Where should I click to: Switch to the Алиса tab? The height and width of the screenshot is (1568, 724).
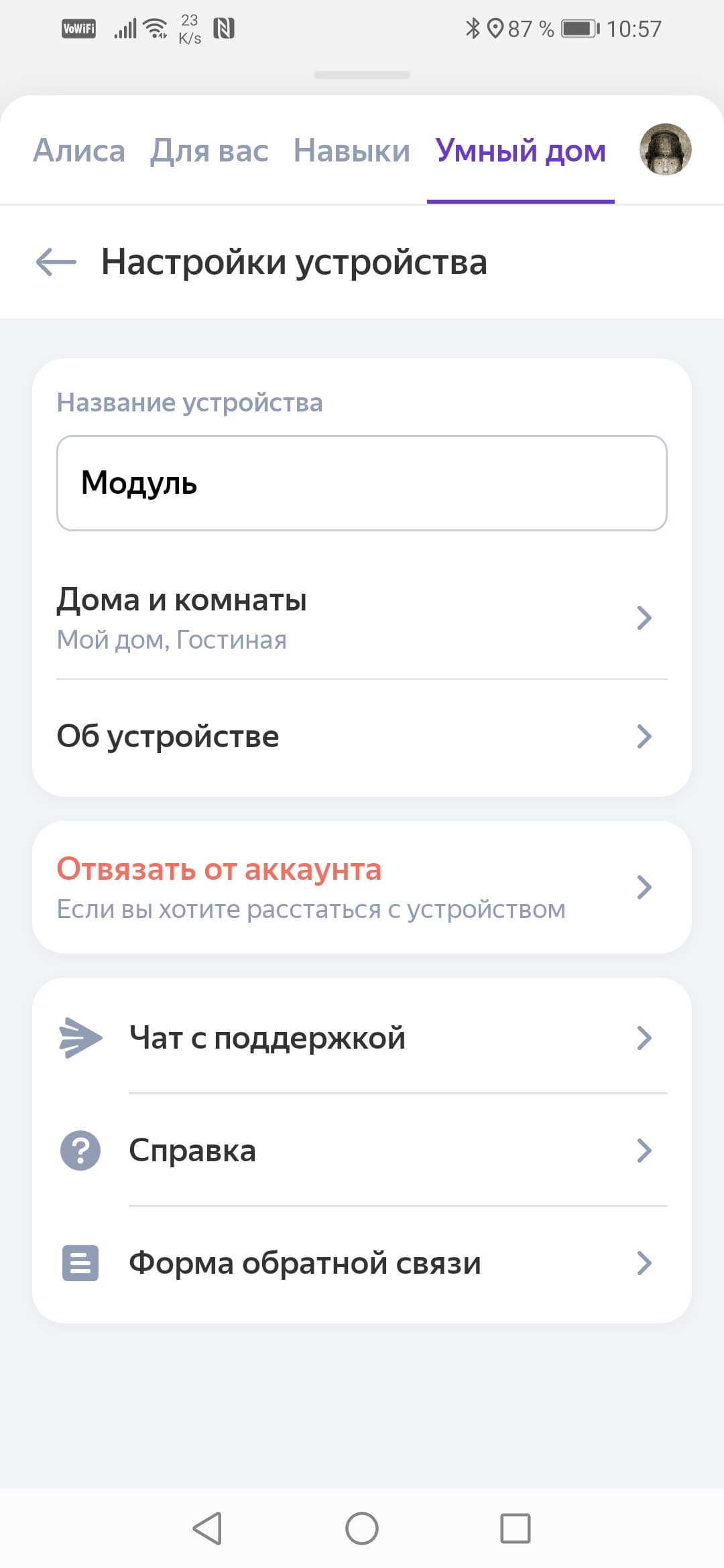[x=79, y=151]
